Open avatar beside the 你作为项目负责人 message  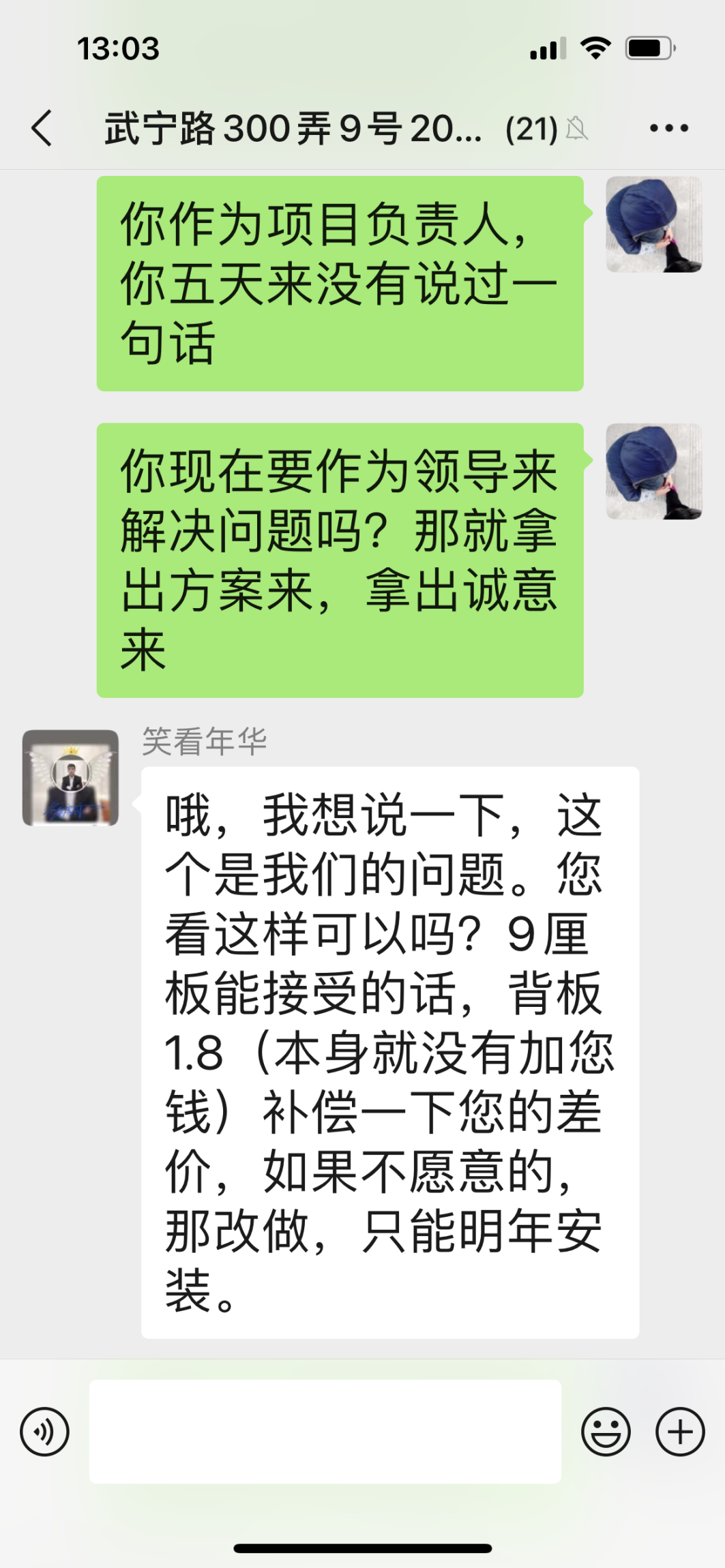click(654, 224)
